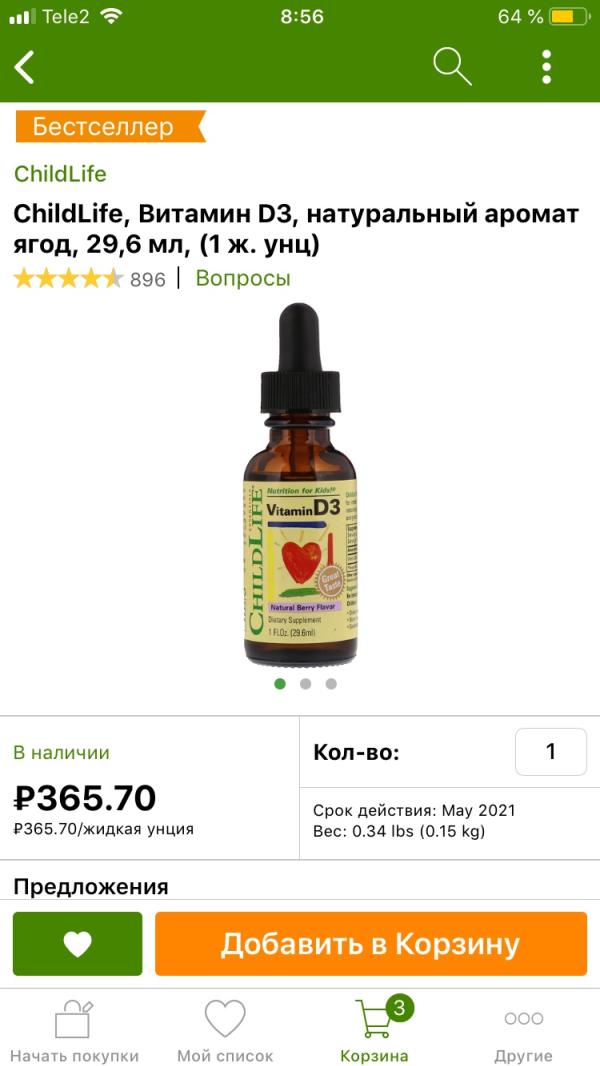Image resolution: width=600 pixels, height=1066 pixels.
Task: Open the search magnifier
Action: (x=451, y=67)
